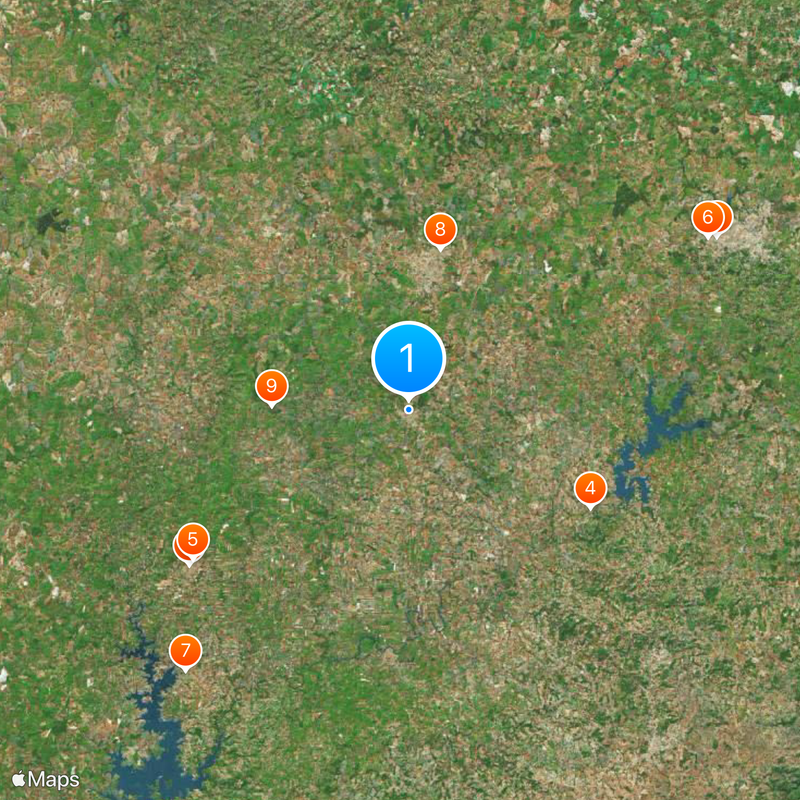Select the blue pin numbered 1

[408, 358]
